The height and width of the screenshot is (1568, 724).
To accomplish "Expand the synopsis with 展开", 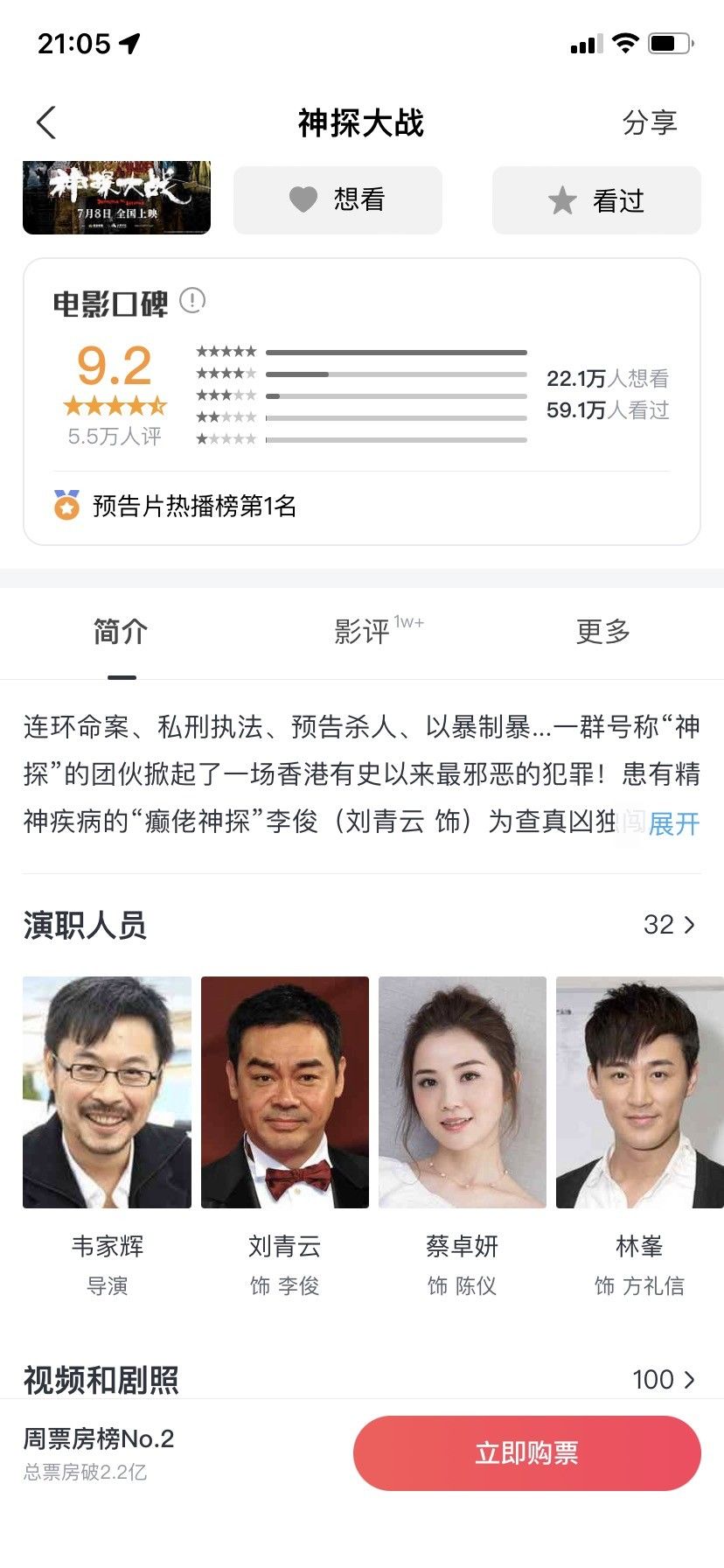I will click(674, 823).
